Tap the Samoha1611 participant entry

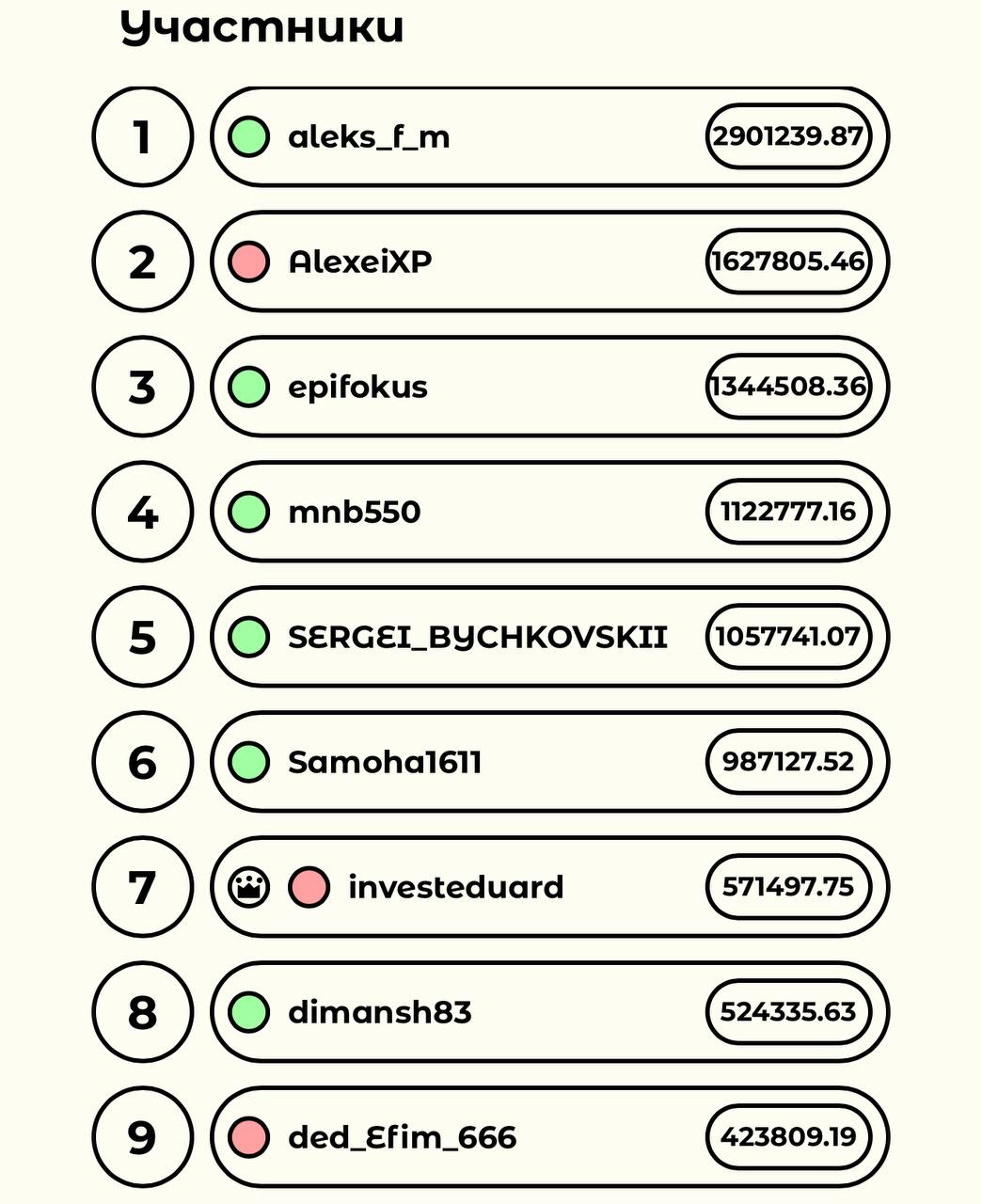tap(385, 762)
